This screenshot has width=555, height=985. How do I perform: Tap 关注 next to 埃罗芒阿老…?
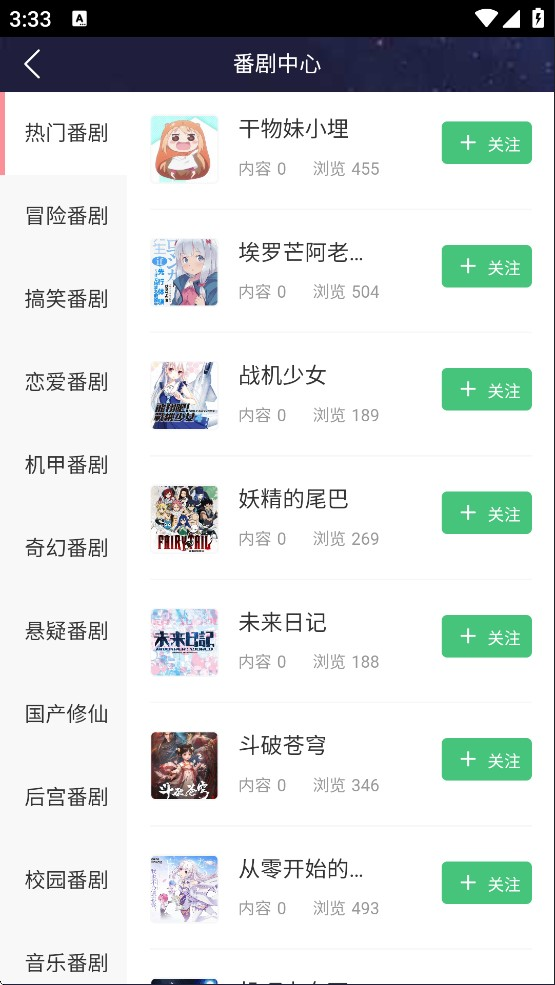[486, 266]
